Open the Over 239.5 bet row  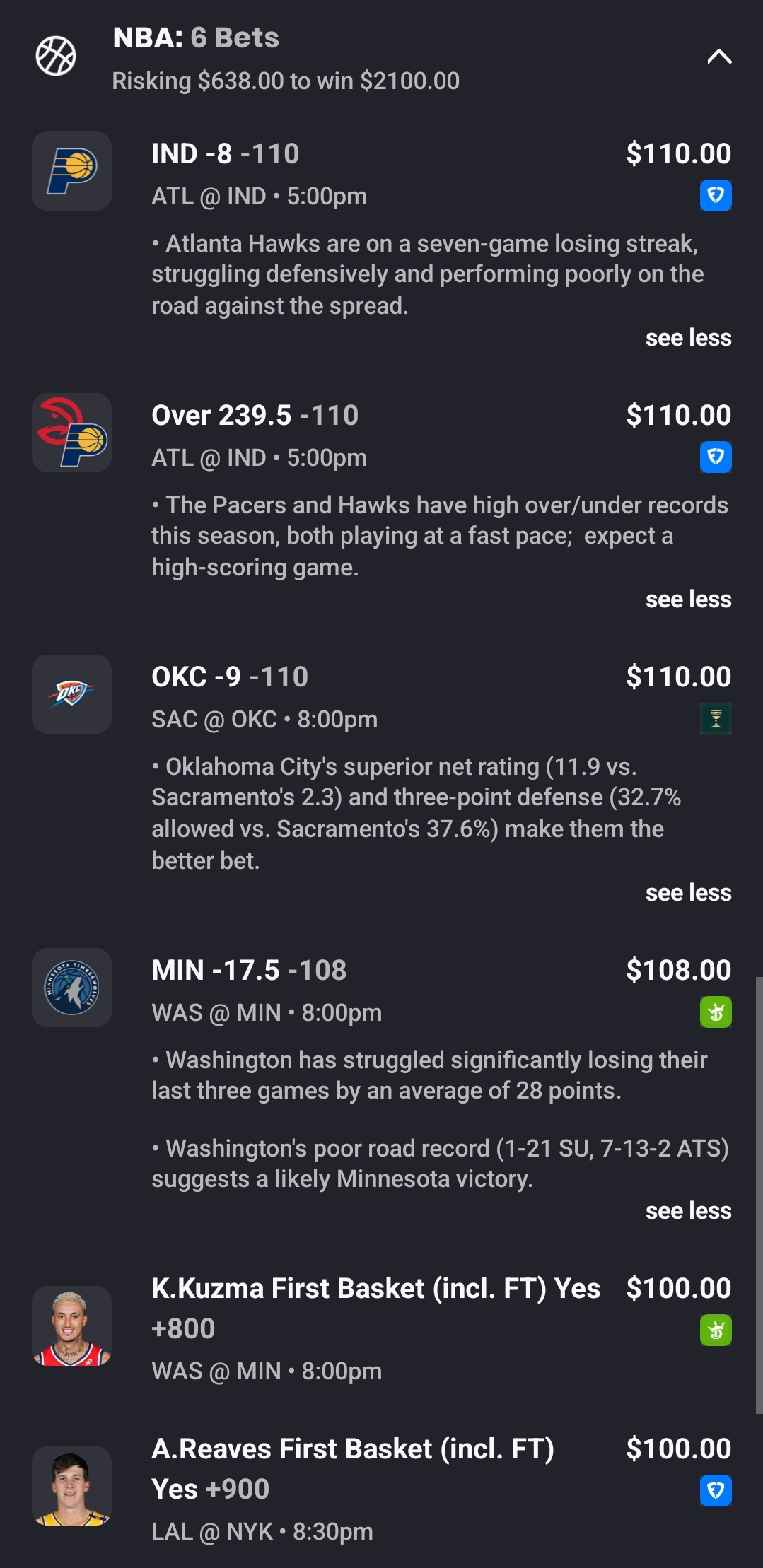click(255, 416)
